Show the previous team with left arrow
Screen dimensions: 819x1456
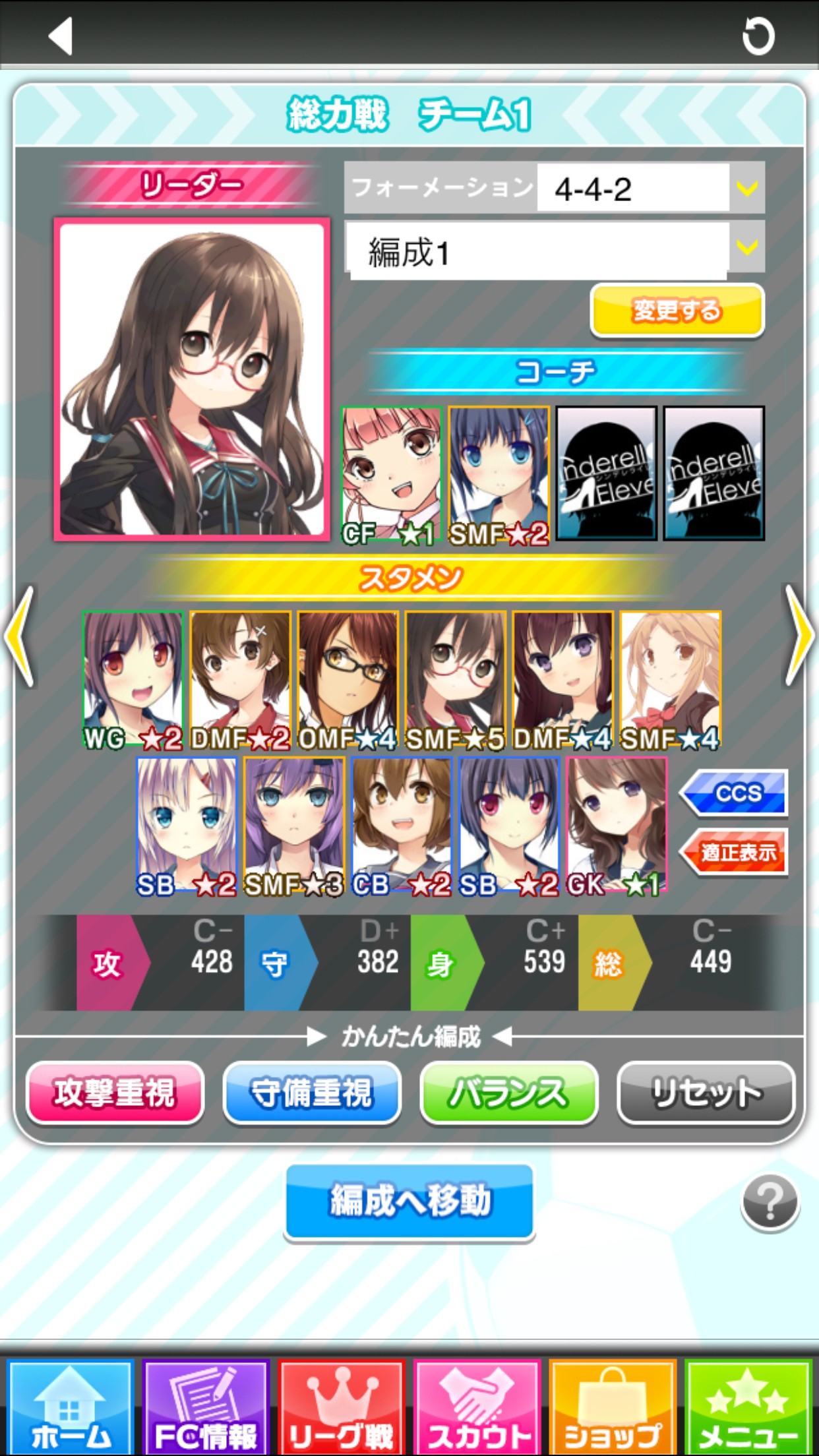click(x=20, y=636)
